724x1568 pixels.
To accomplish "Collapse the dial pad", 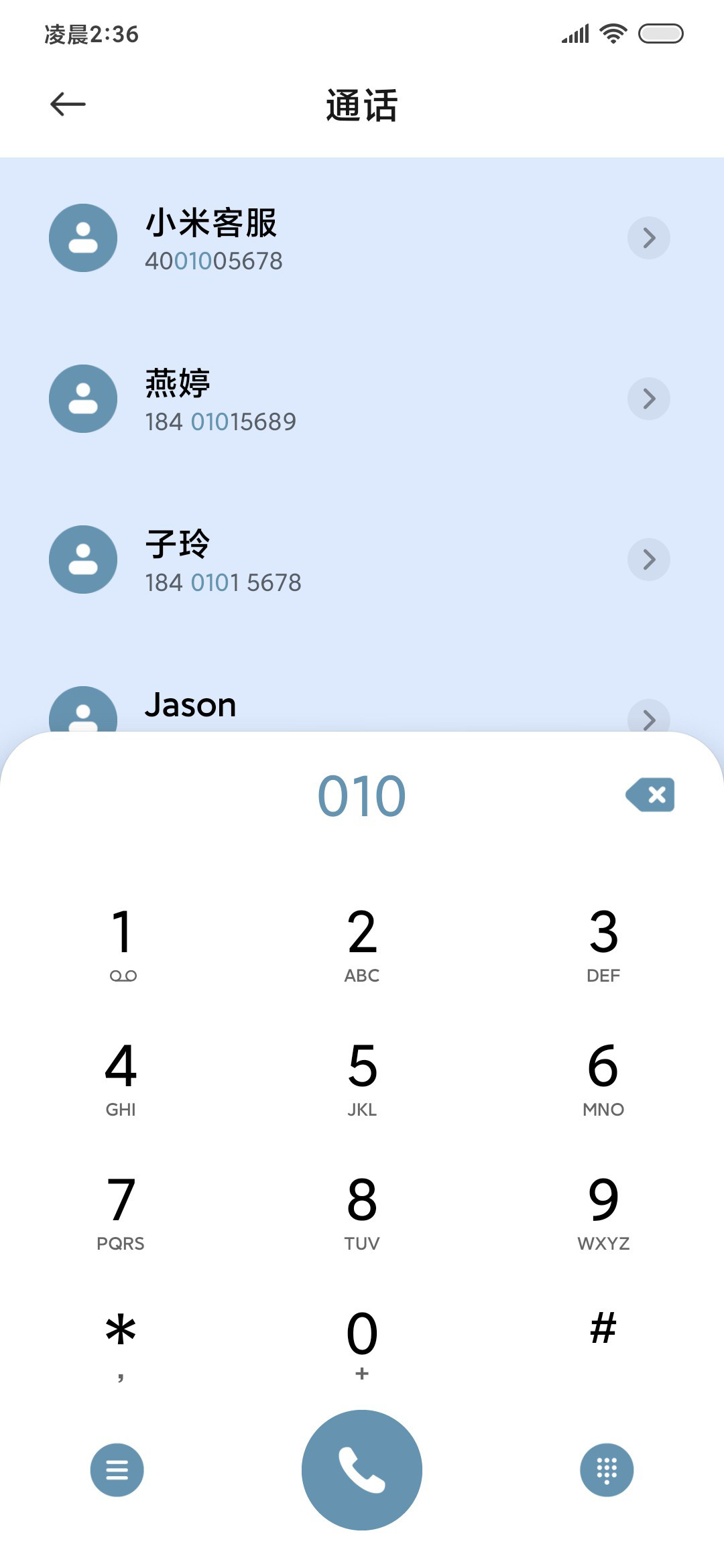I will click(x=607, y=1470).
